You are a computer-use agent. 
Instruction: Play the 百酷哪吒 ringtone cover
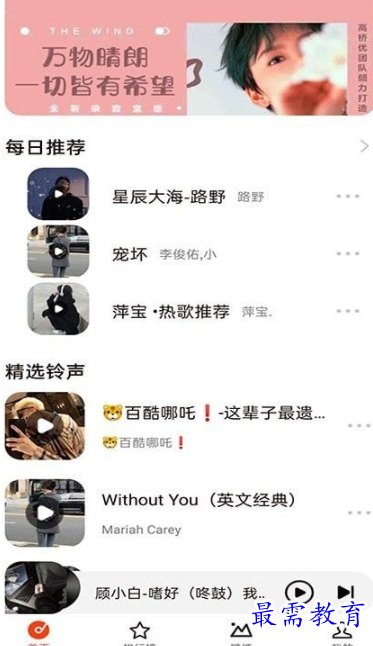[x=45, y=426]
